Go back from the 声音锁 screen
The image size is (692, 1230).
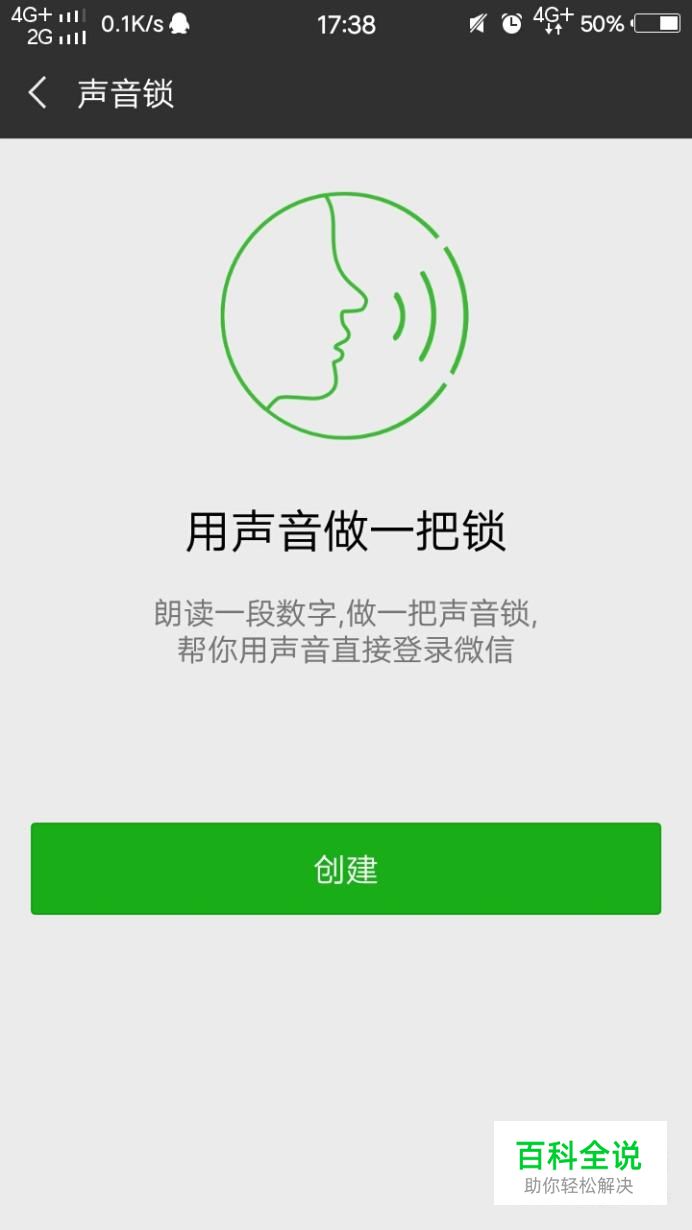[x=38, y=94]
